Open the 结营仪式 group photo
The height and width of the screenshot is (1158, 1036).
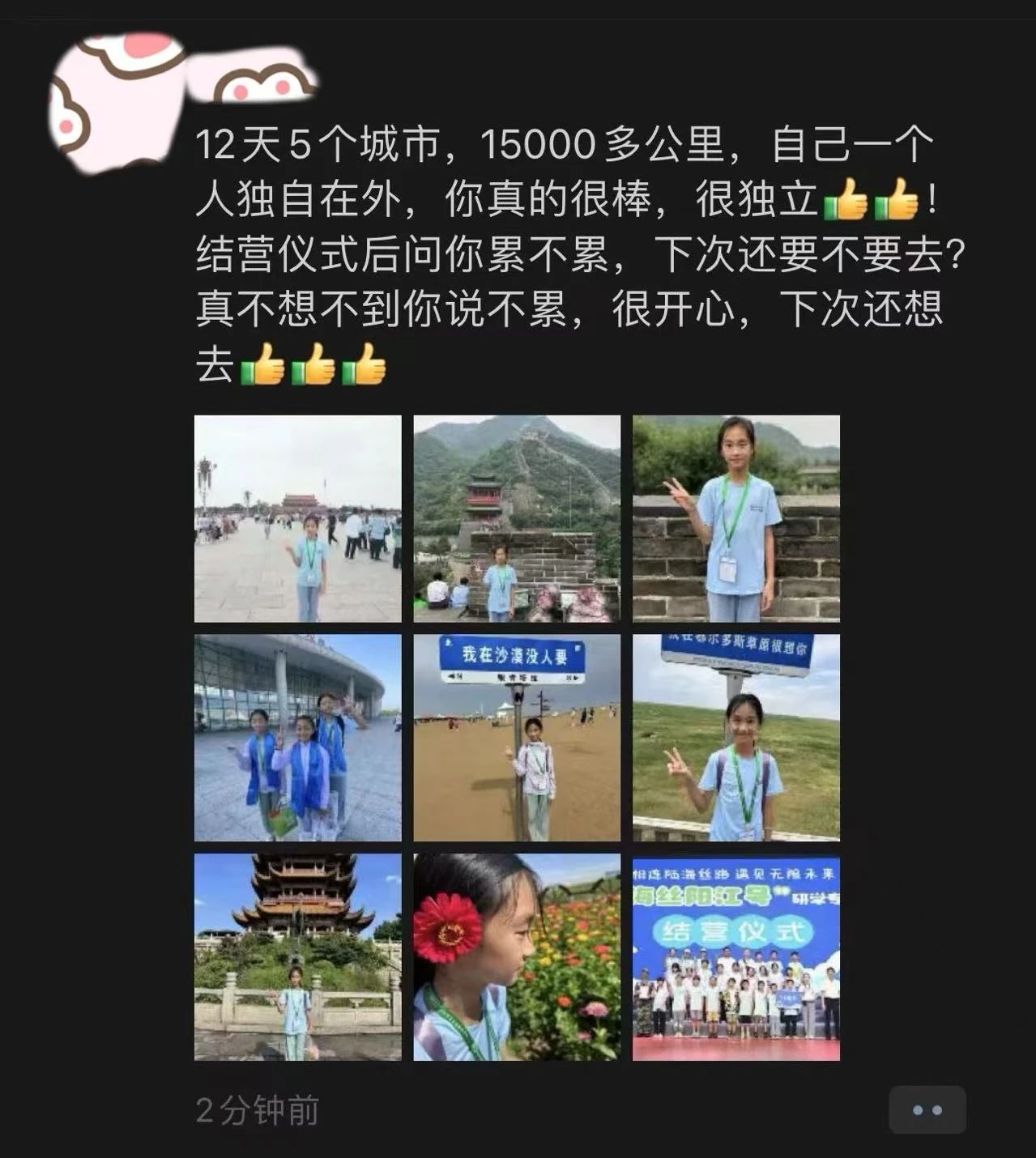point(735,956)
